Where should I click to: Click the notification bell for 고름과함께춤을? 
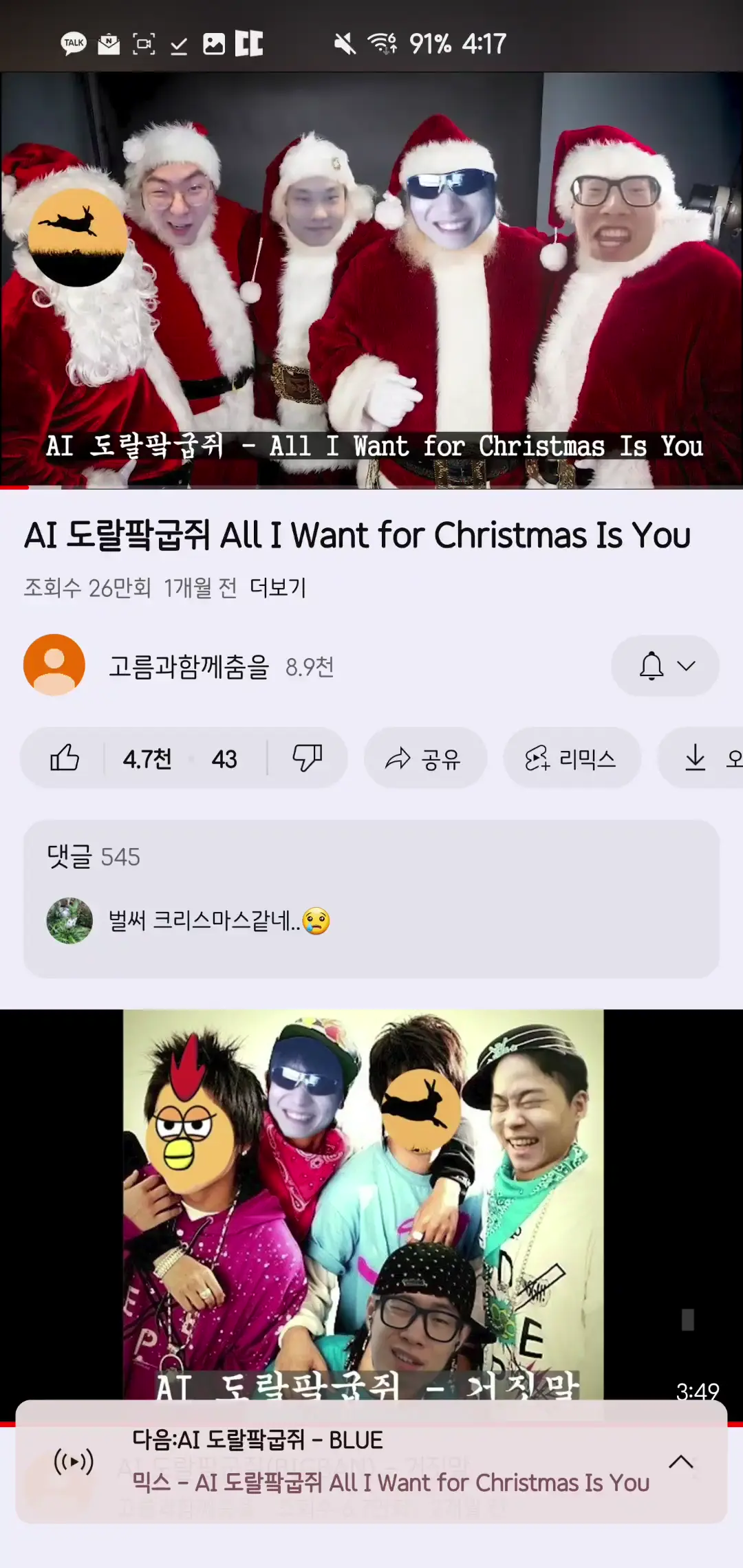coord(652,666)
